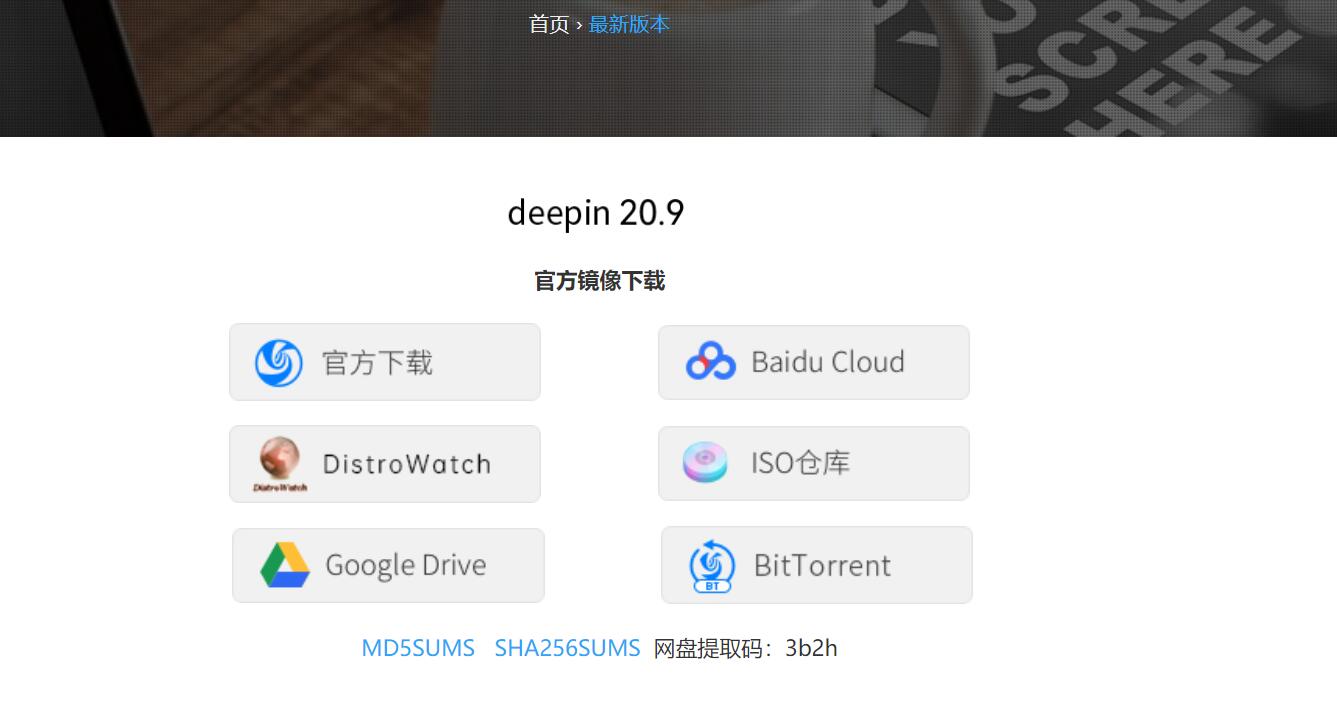Go to the 首页 breadcrumb link
Screen dimensions: 1337x726
548,24
